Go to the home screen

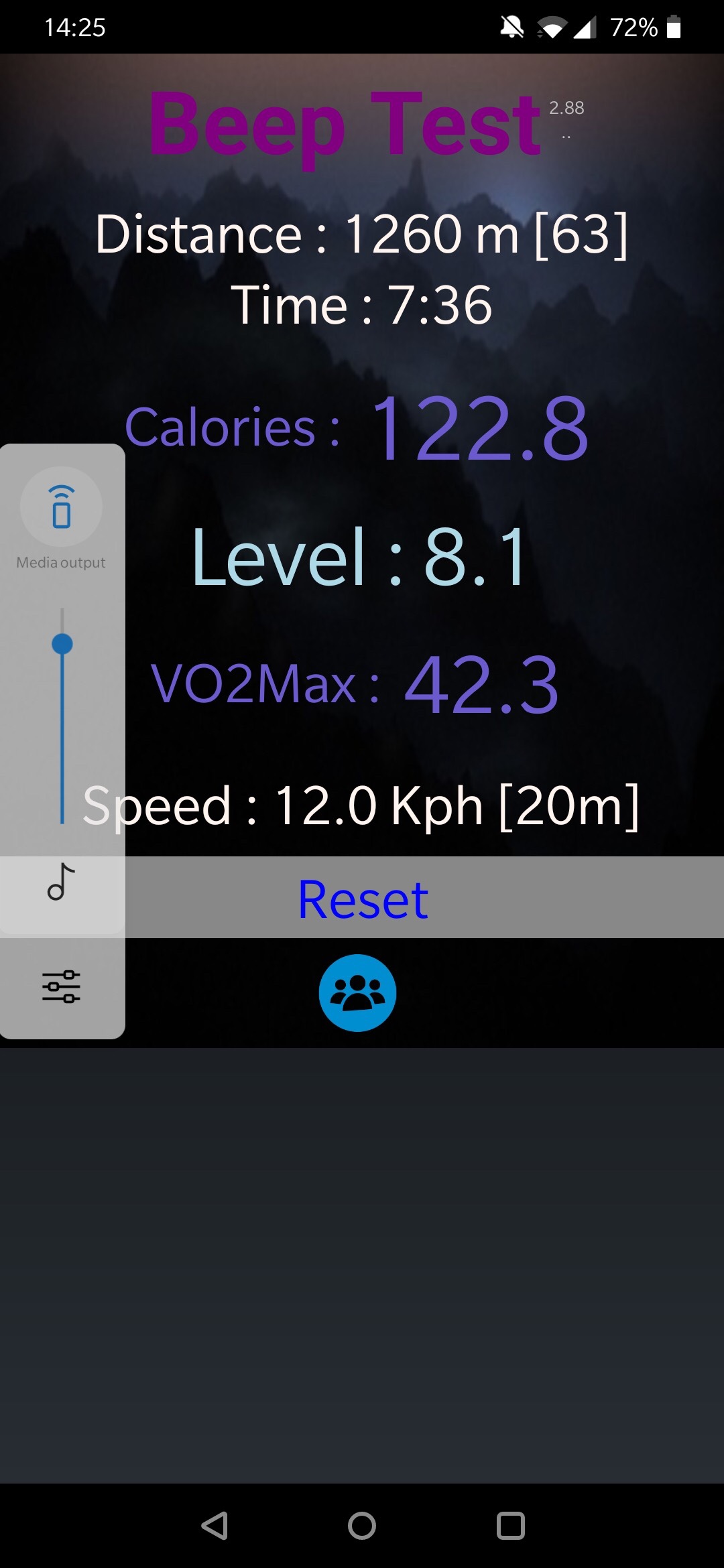(362, 1526)
